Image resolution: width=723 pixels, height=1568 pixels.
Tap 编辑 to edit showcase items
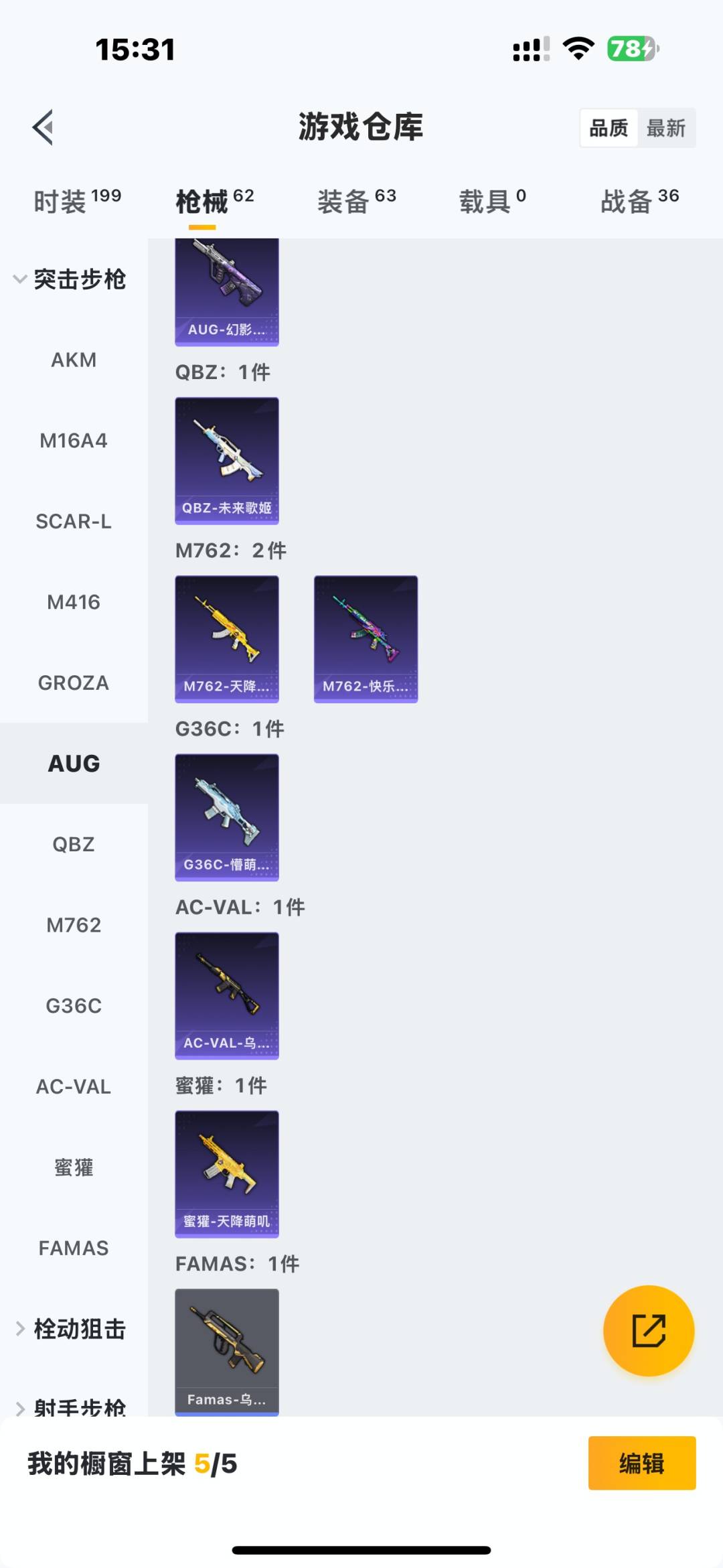coord(641,1464)
